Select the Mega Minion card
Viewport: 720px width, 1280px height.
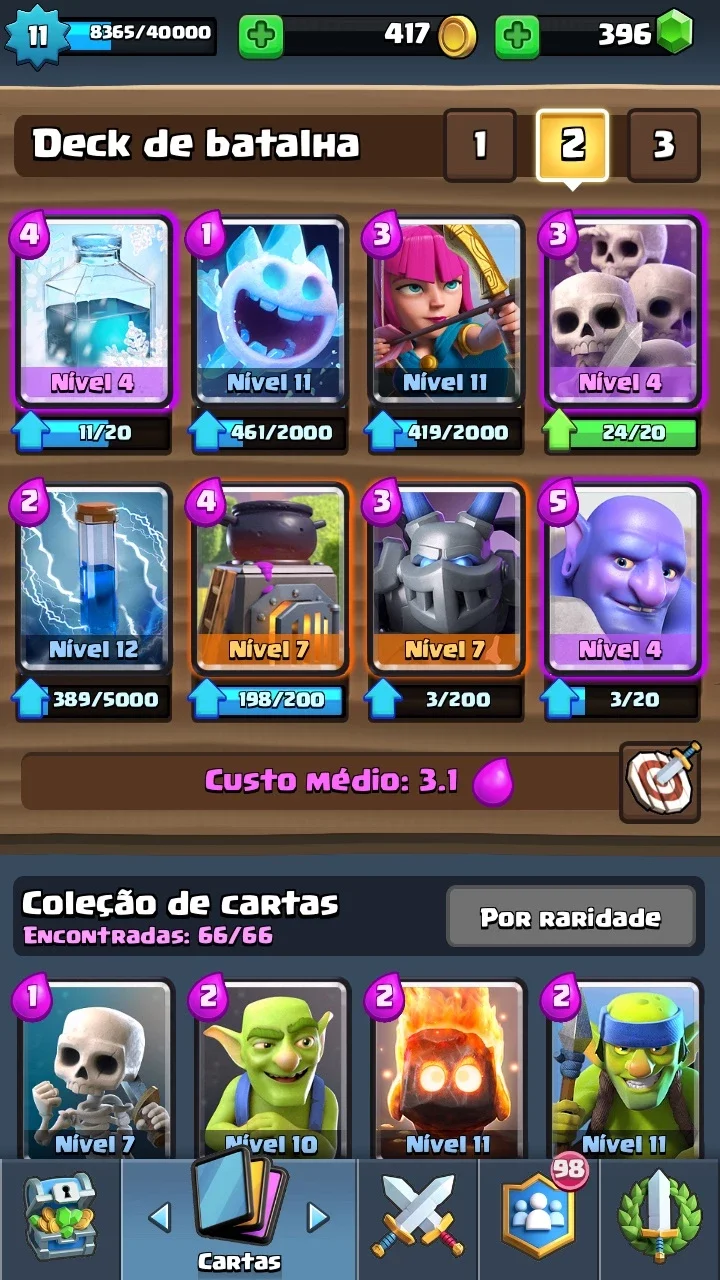(446, 580)
